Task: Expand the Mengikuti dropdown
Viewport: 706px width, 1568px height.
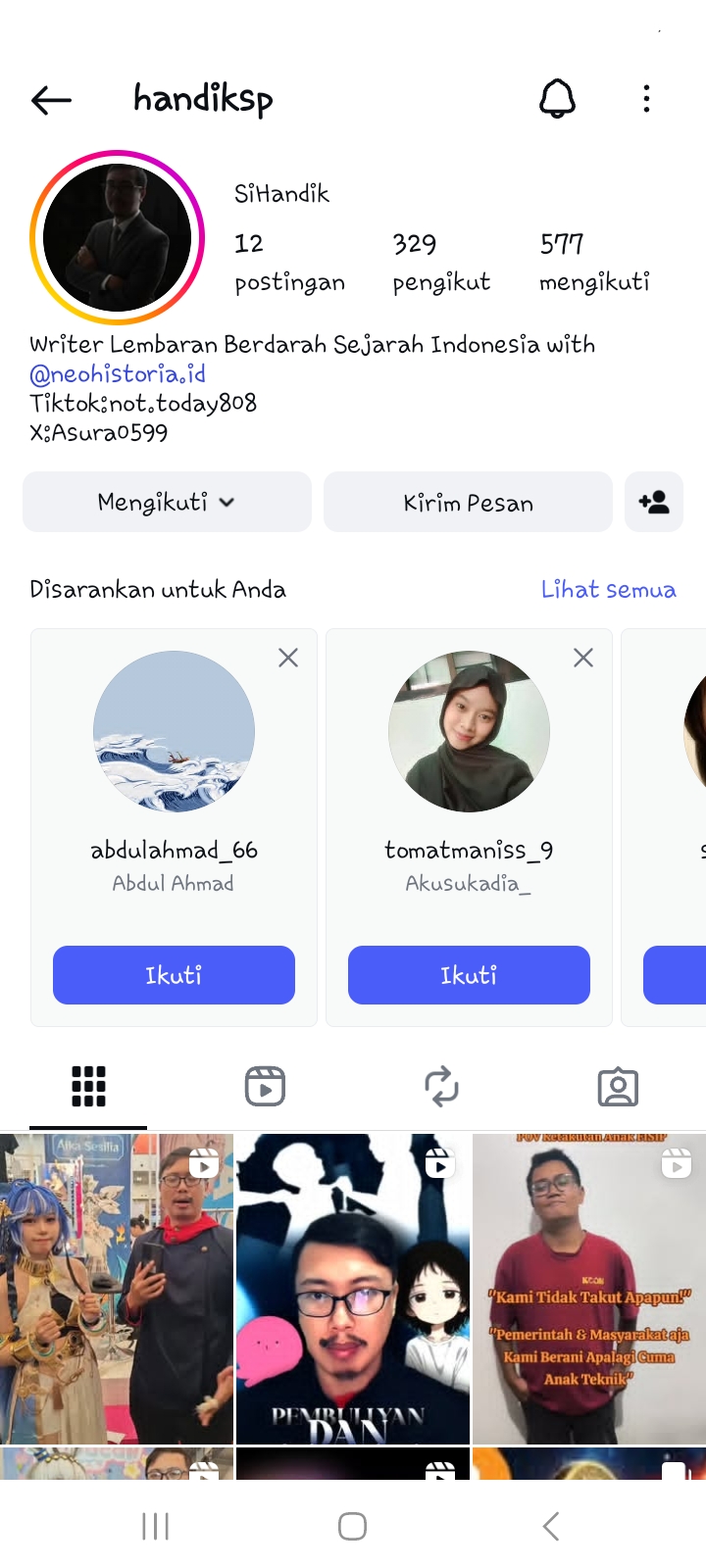Action: click(x=167, y=503)
